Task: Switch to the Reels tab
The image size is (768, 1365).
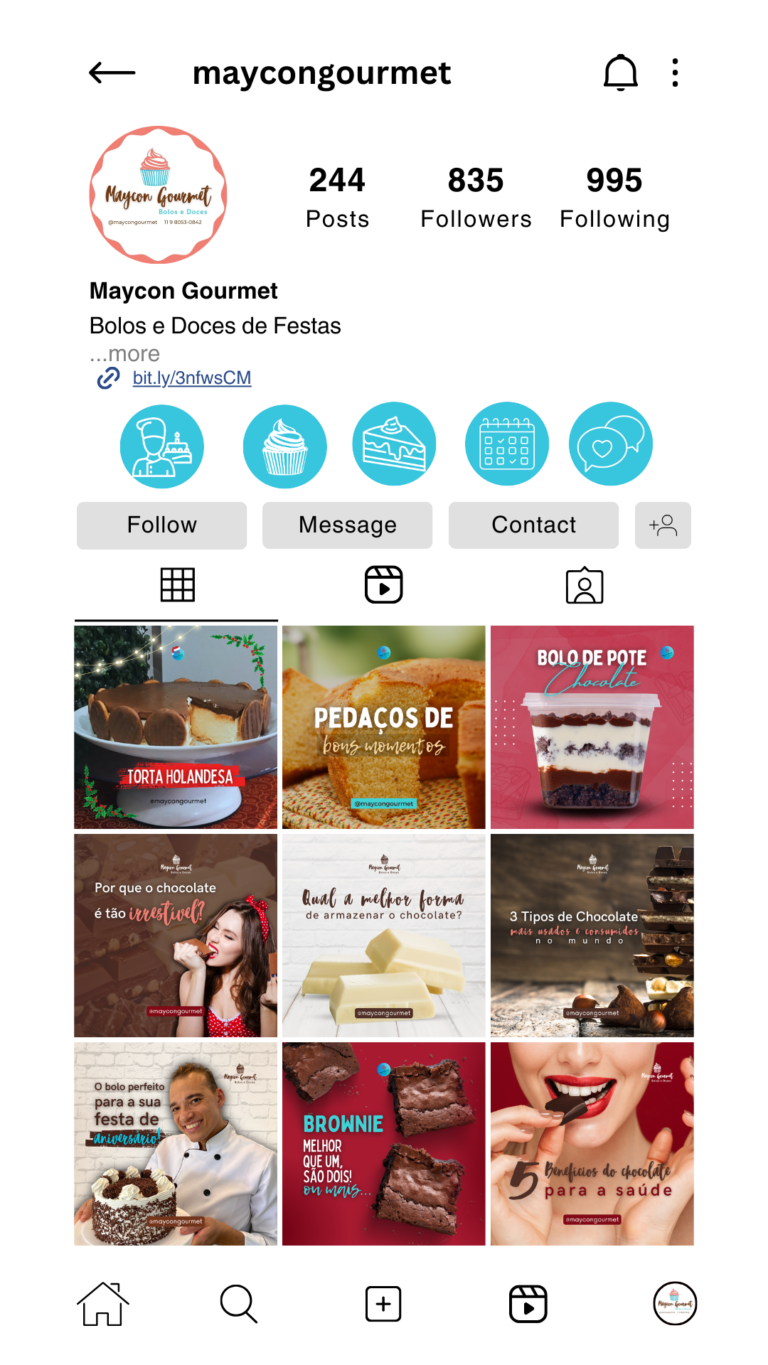Action: click(x=383, y=585)
